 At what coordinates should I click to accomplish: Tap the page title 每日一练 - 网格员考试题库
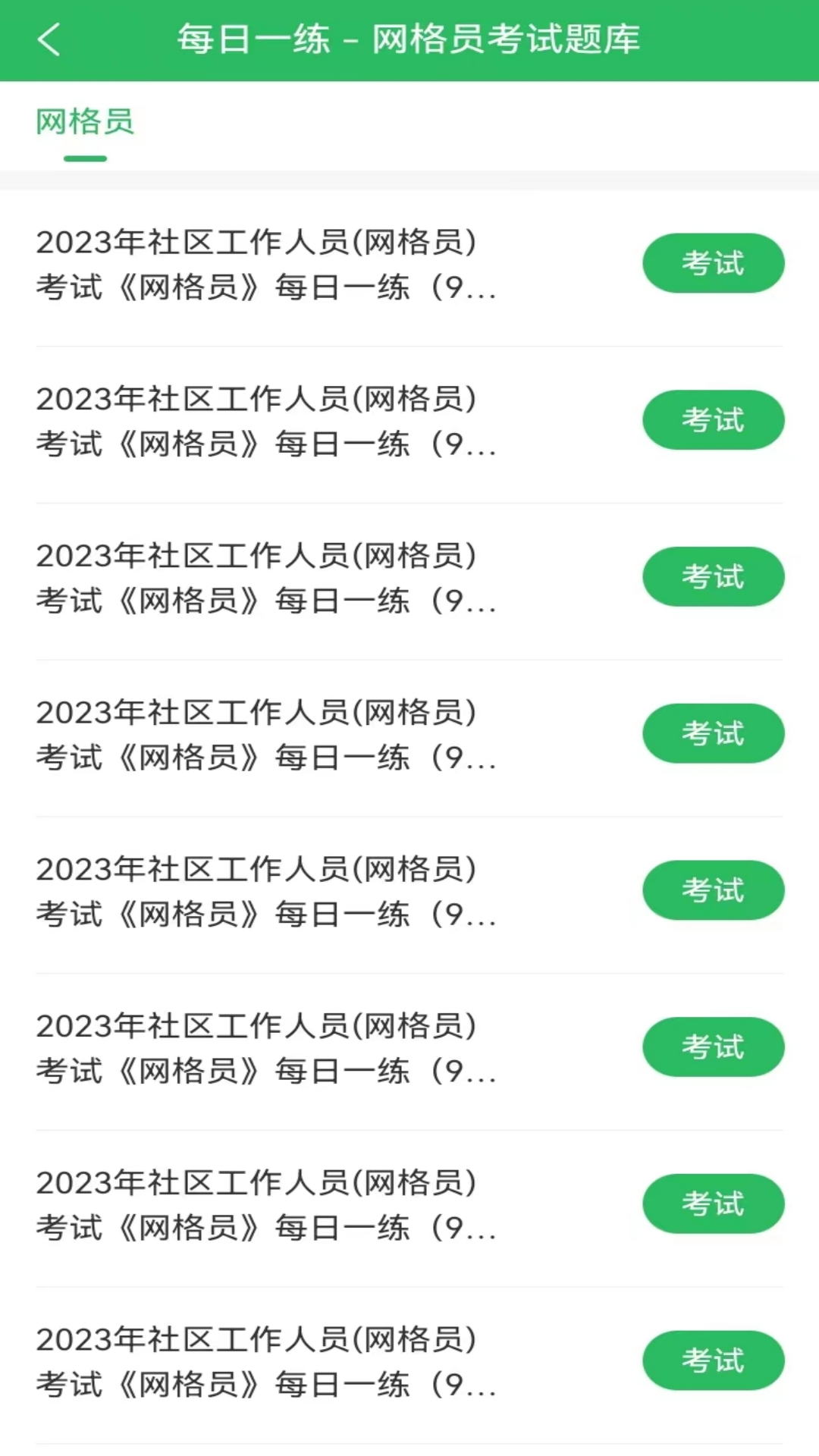click(409, 42)
